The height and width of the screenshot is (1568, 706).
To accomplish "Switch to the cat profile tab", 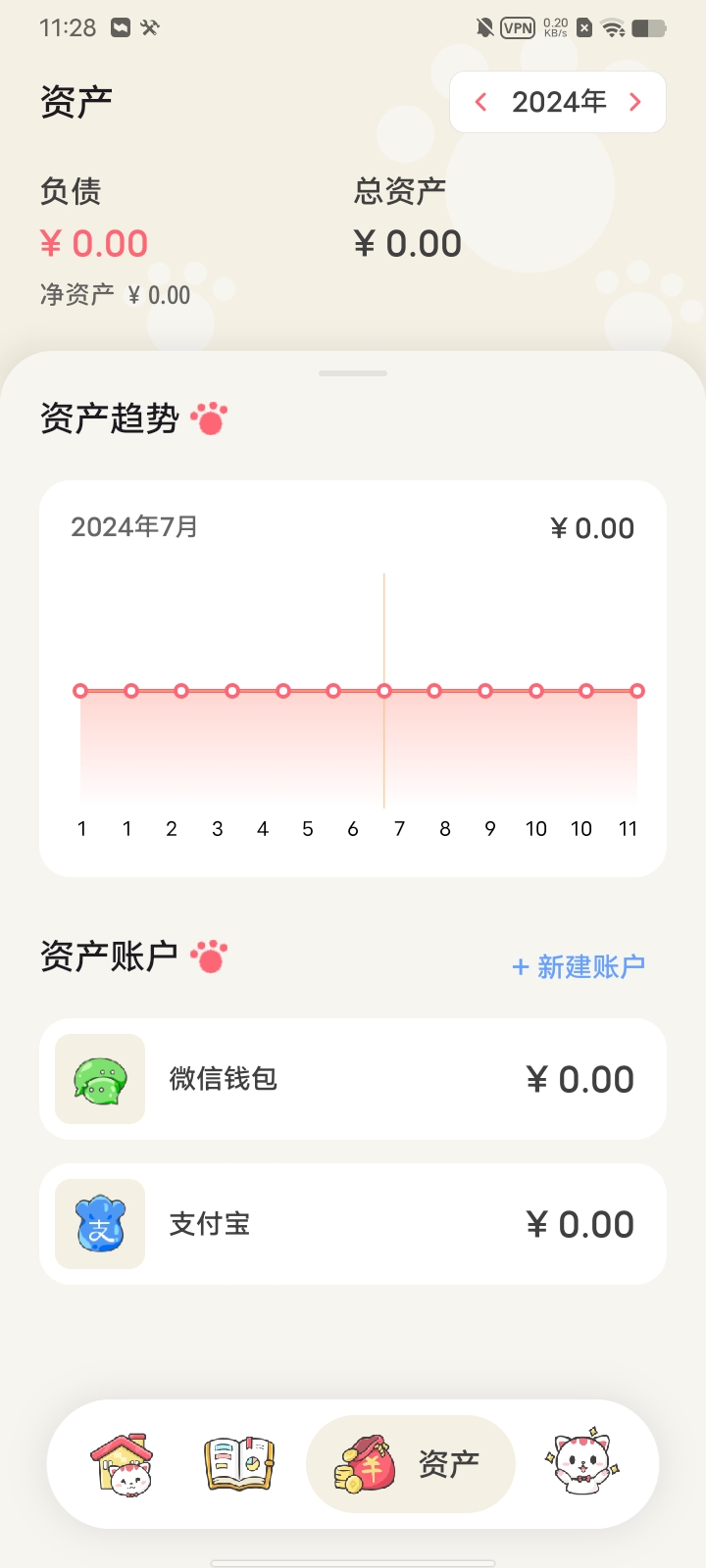I will (x=581, y=1462).
